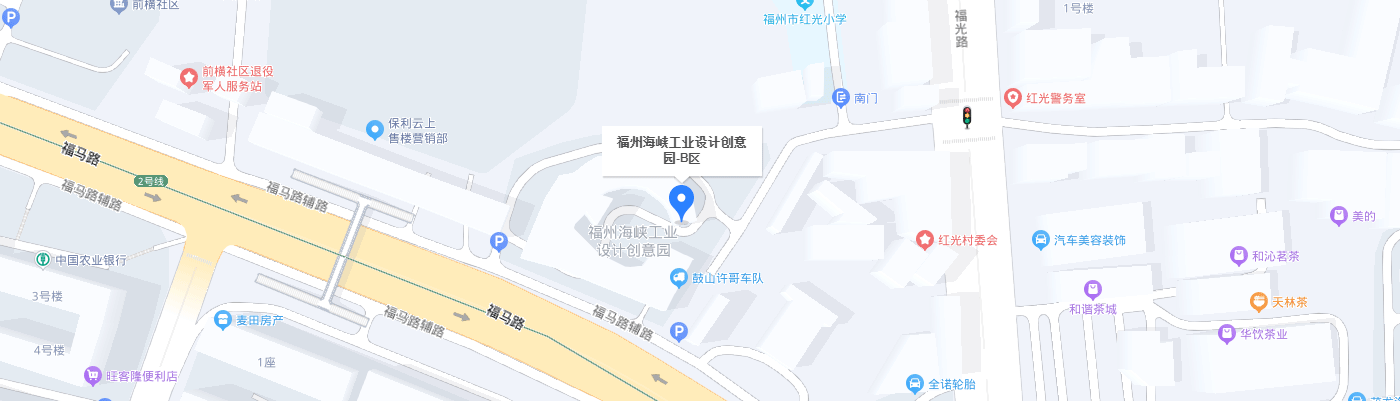Viewport: 1400px width, 401px height.
Task: Tap the 前横社区退役军人服务站 marker
Action: [x=187, y=78]
